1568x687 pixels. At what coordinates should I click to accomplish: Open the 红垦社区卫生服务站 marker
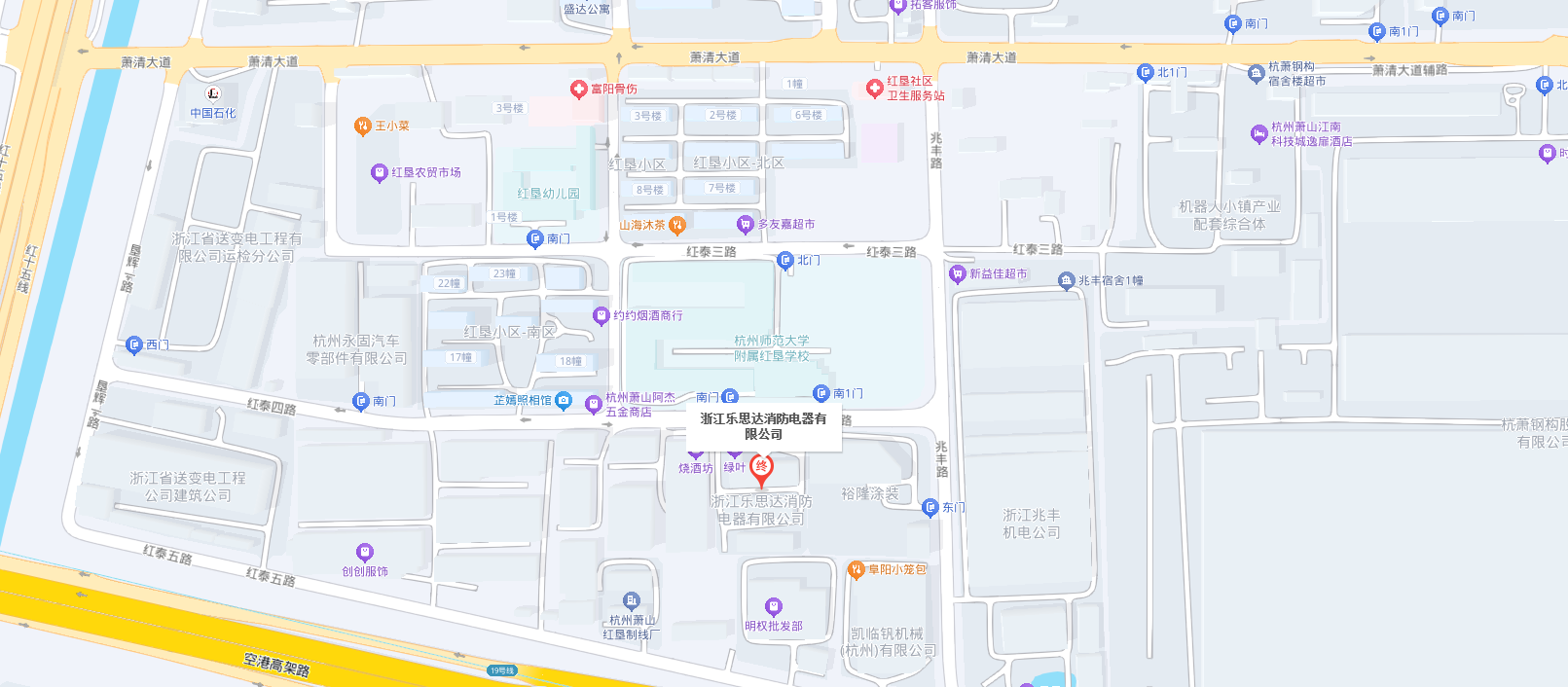pos(874,89)
